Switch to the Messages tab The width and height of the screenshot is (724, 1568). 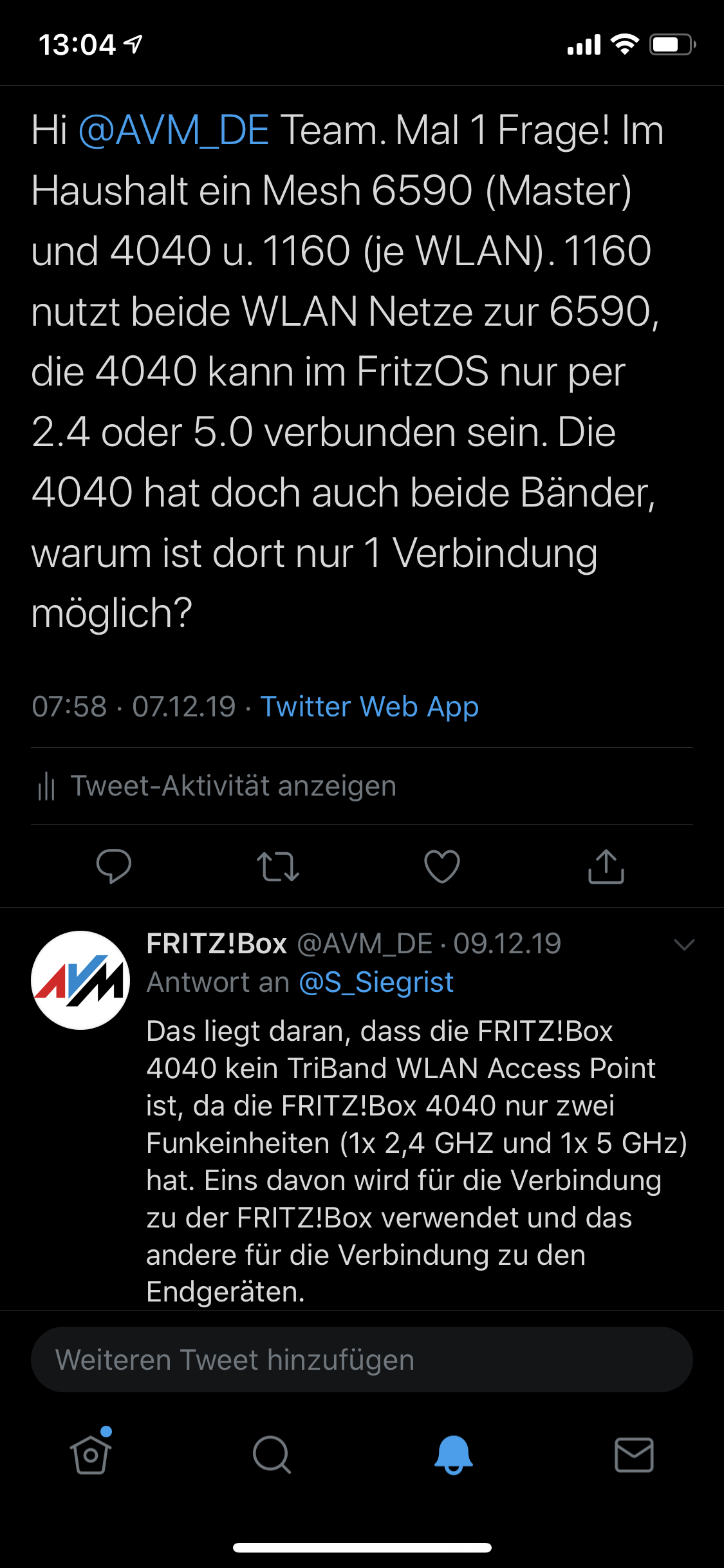pyautogui.click(x=634, y=1455)
